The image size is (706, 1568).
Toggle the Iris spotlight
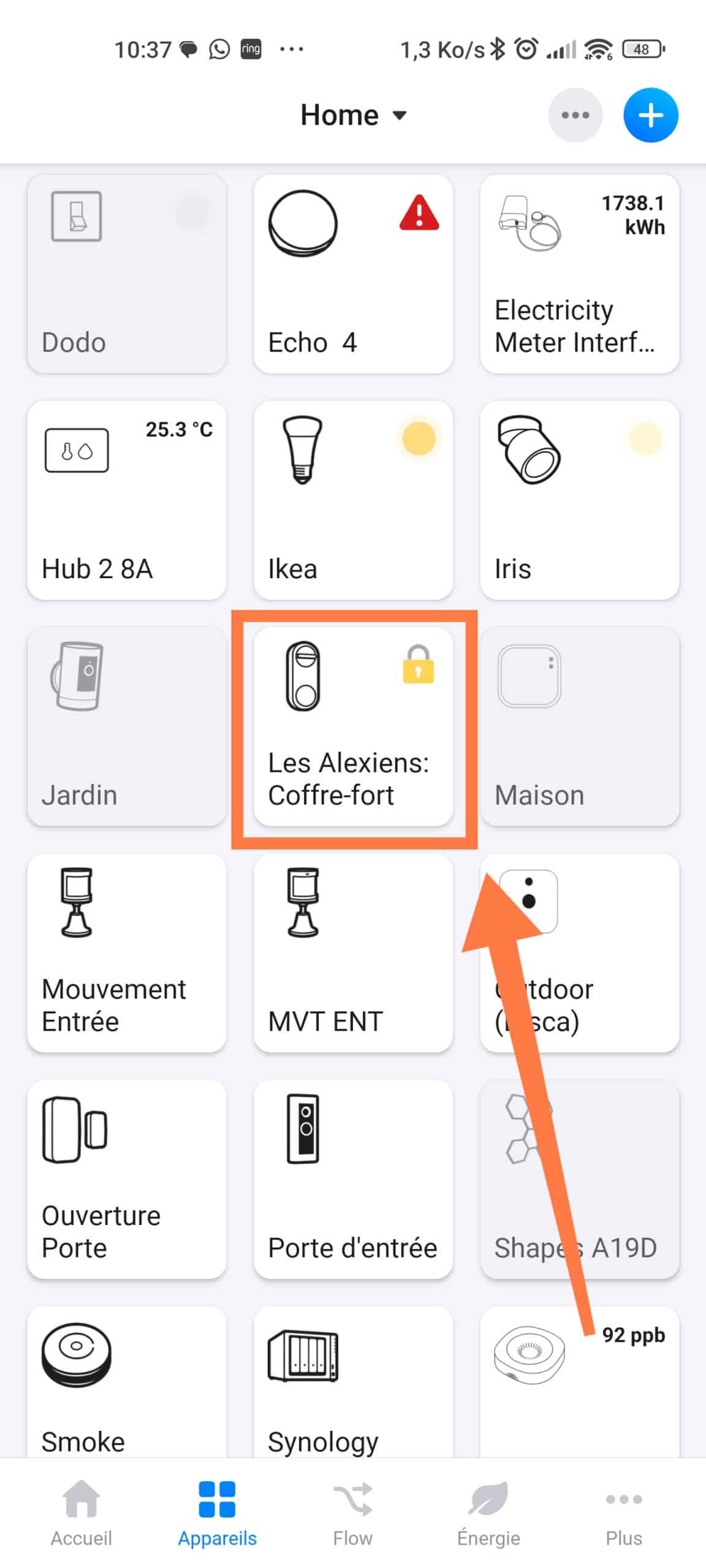tap(580, 500)
